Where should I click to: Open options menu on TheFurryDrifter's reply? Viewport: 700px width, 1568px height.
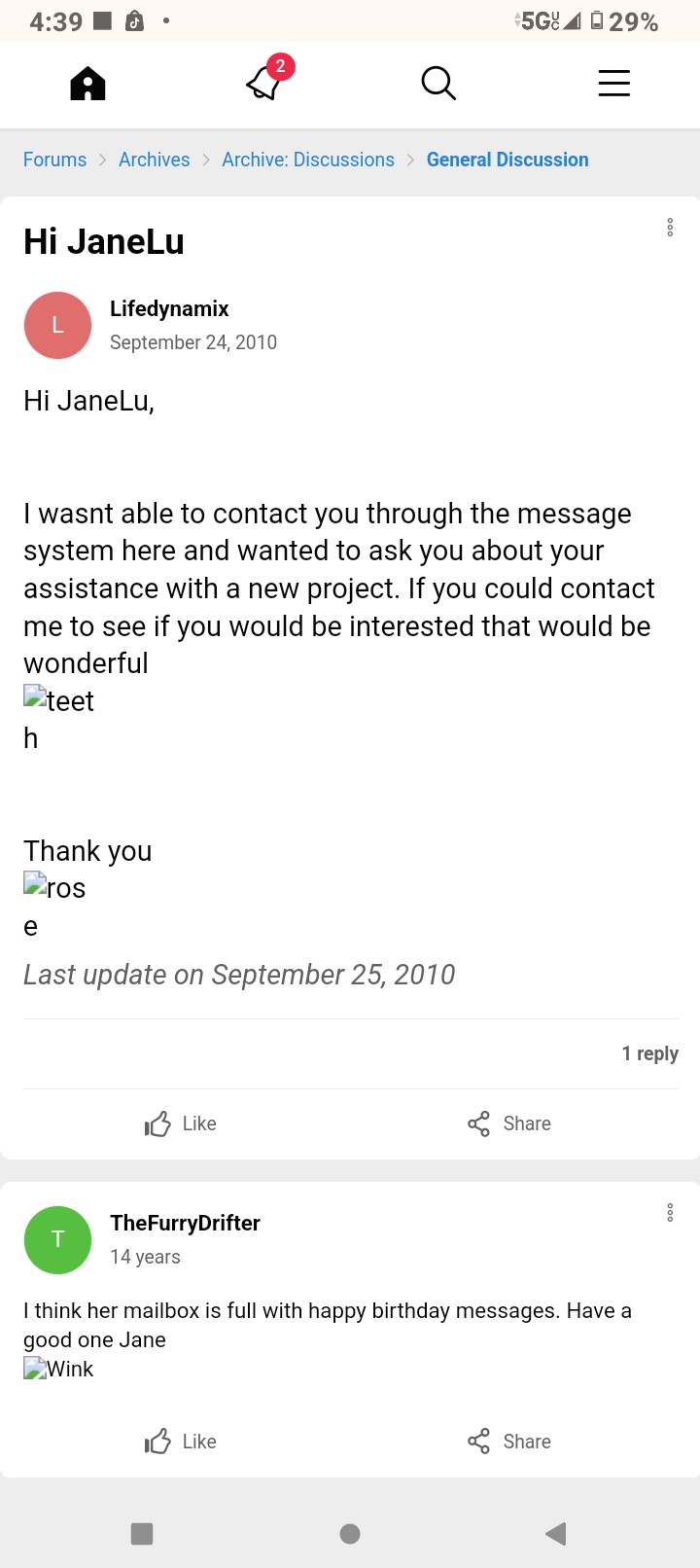click(x=670, y=1213)
